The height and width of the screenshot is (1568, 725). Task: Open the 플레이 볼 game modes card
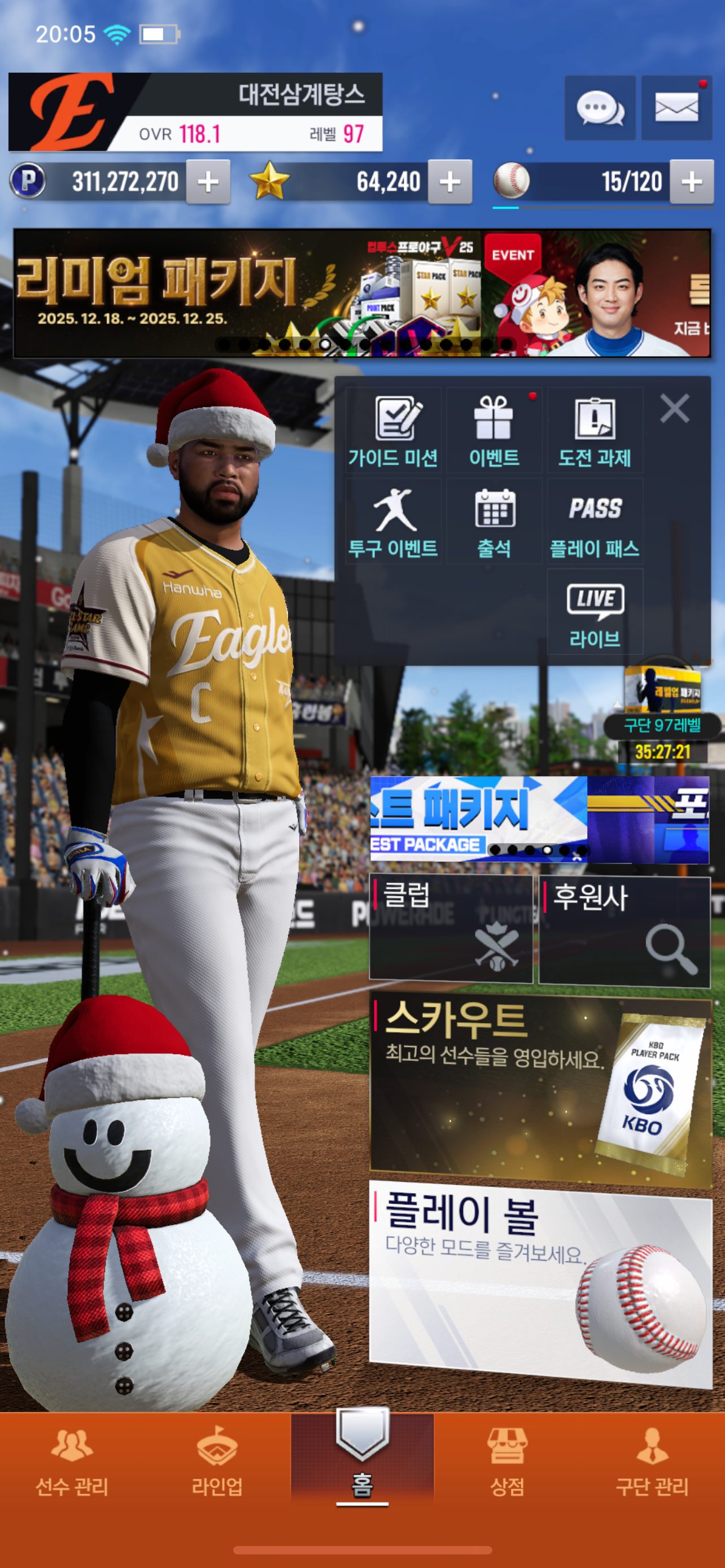coord(540,1283)
